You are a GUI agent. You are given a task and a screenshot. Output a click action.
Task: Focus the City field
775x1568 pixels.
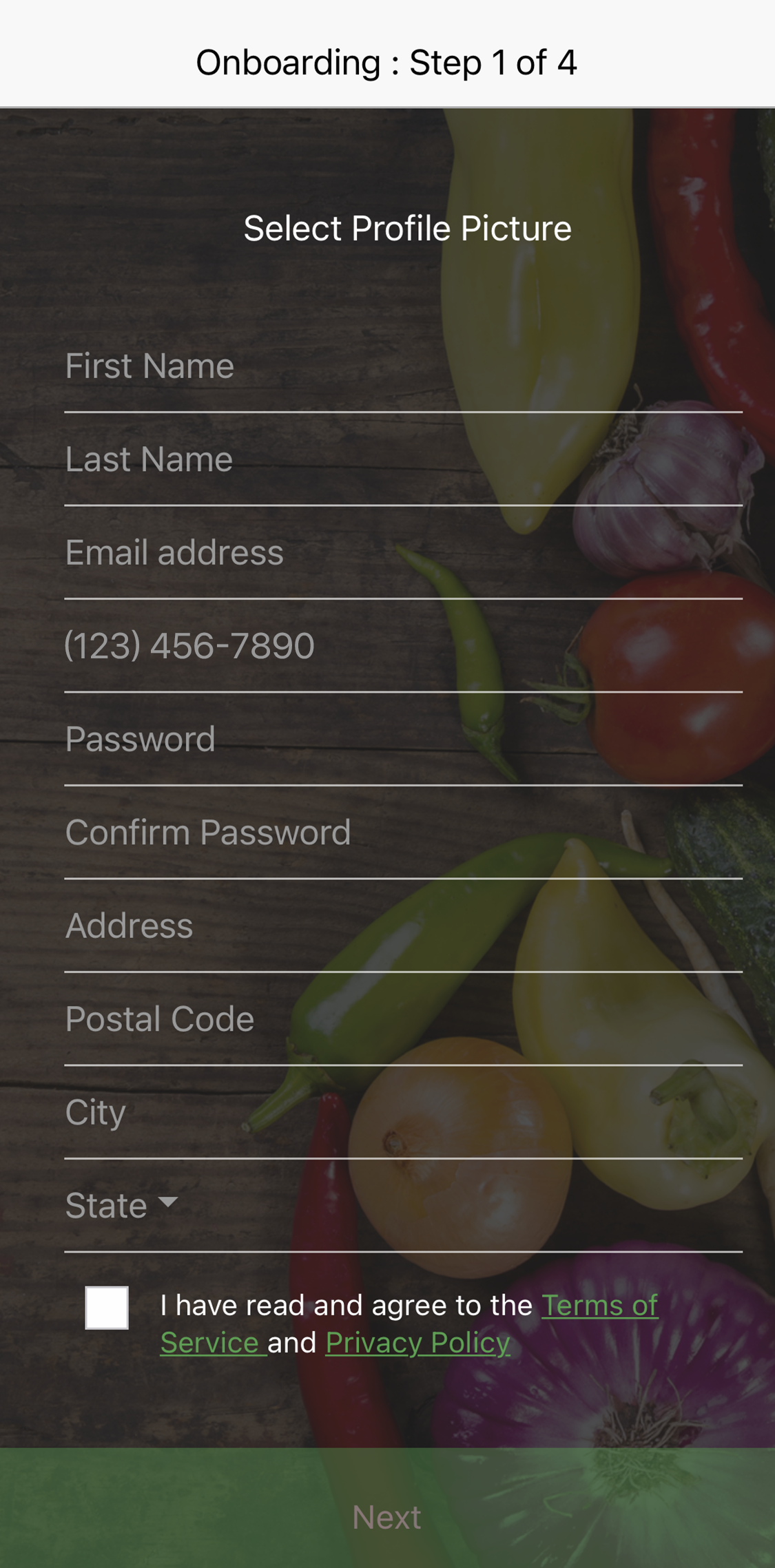403,1113
